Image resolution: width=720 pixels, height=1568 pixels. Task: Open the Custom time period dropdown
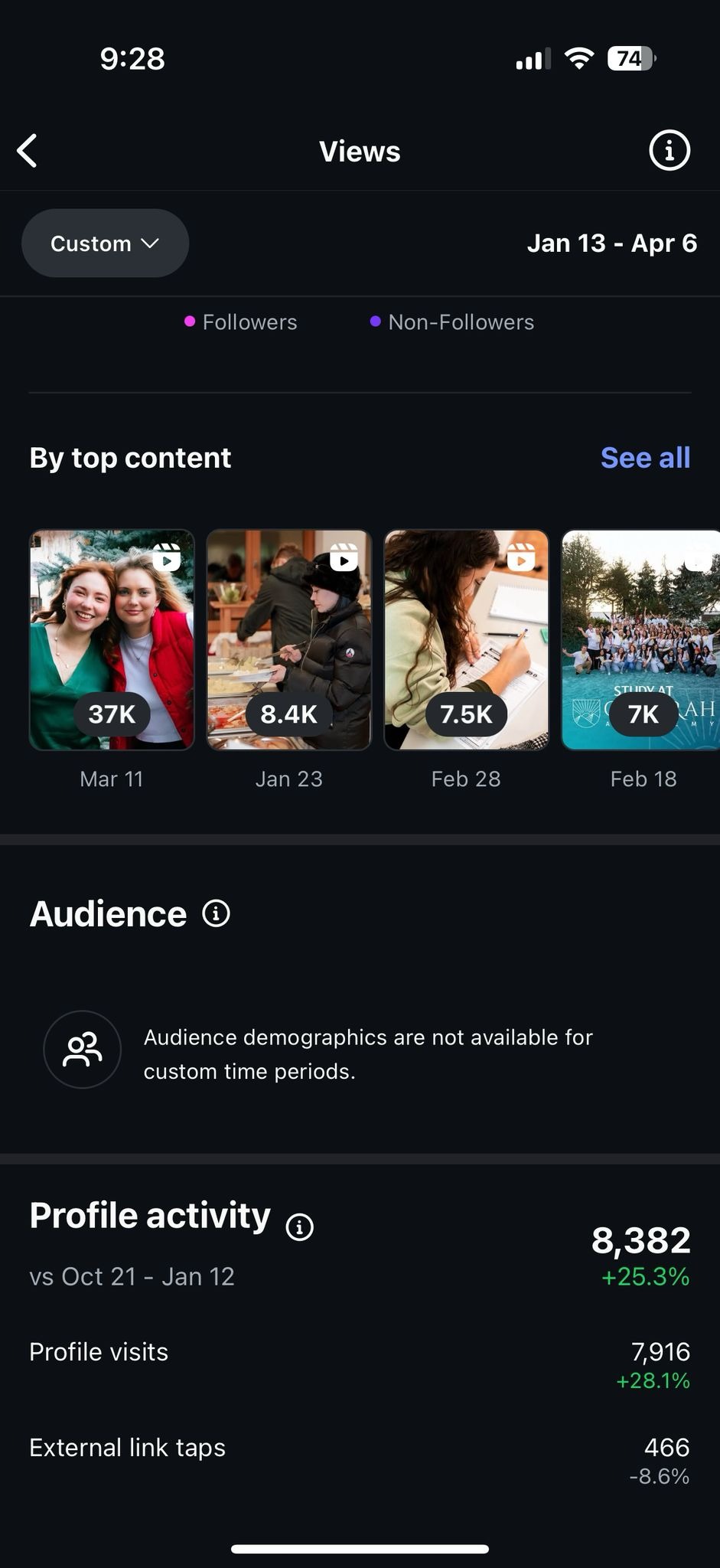click(105, 243)
